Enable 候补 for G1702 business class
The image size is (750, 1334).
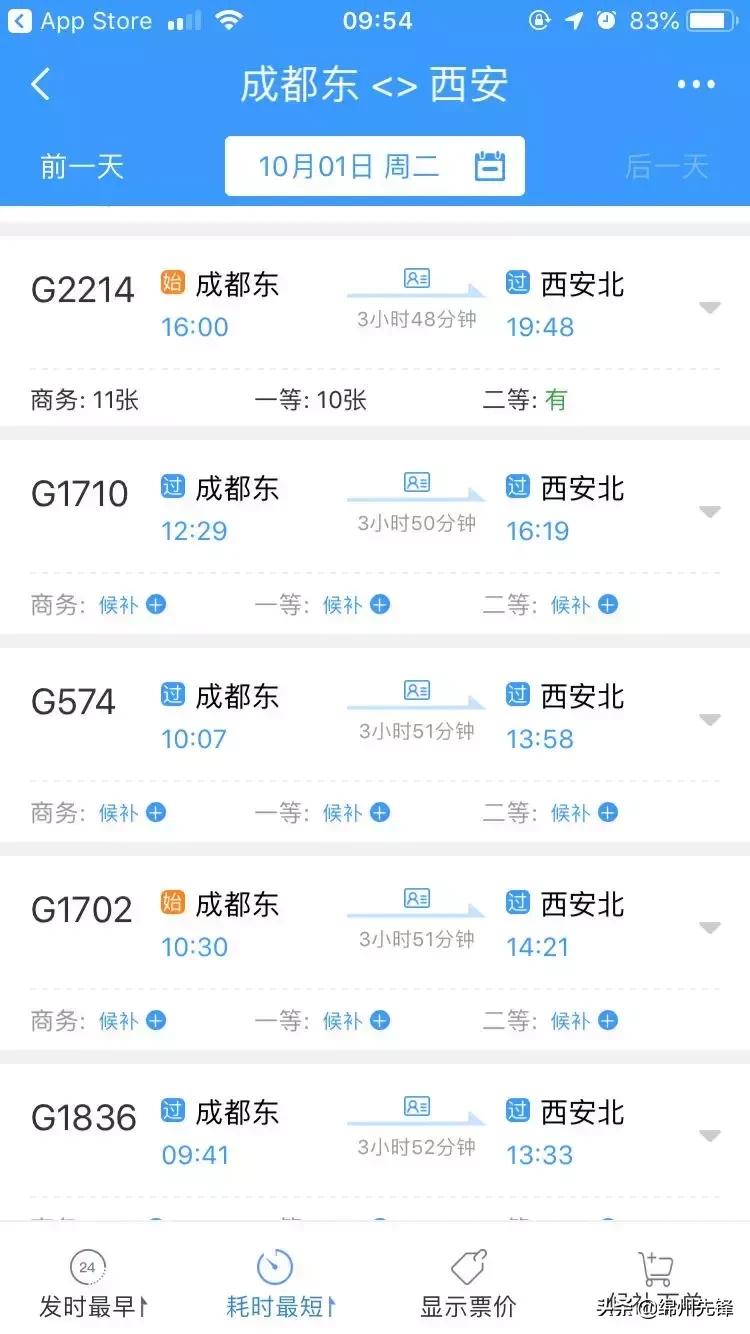pyautogui.click(x=156, y=1021)
